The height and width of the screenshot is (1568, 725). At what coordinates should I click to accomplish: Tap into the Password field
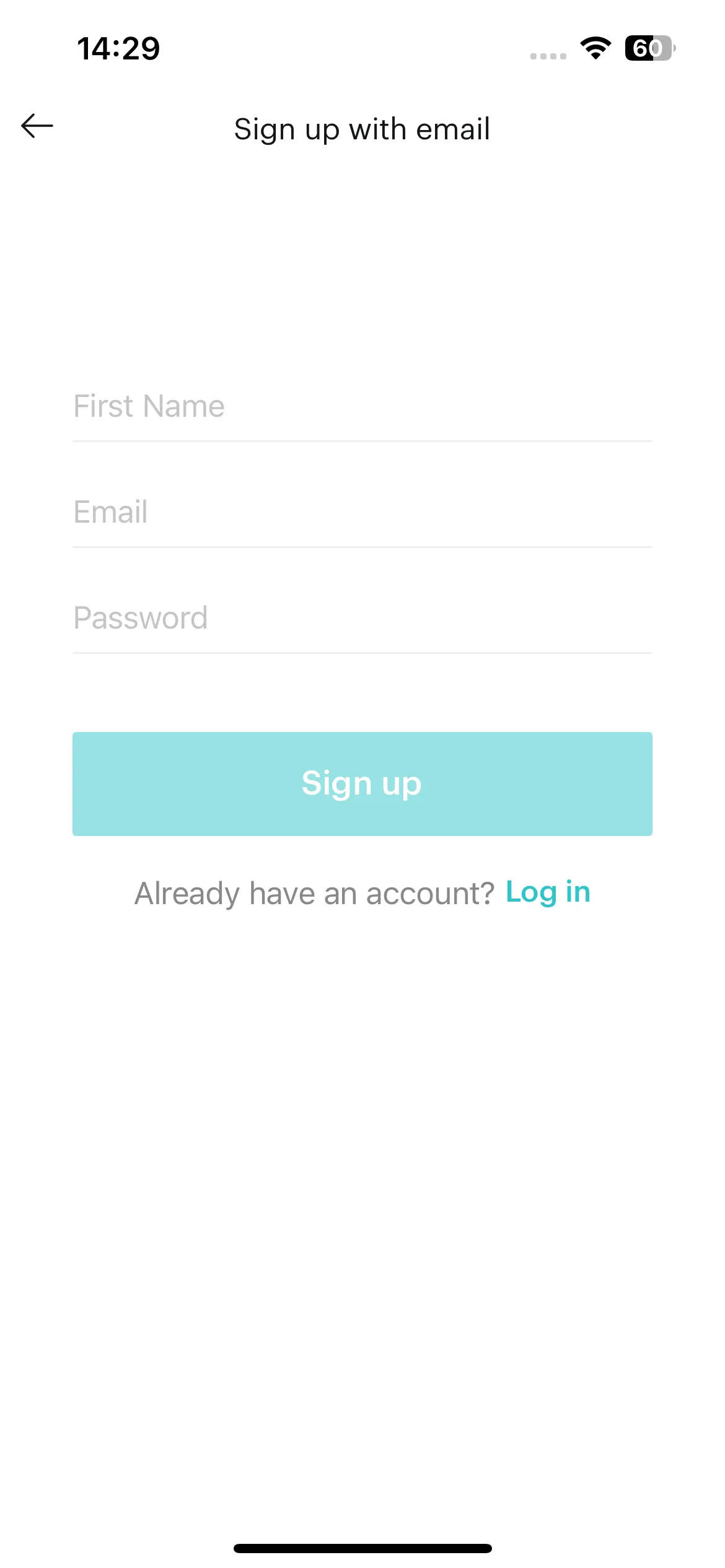(x=362, y=618)
